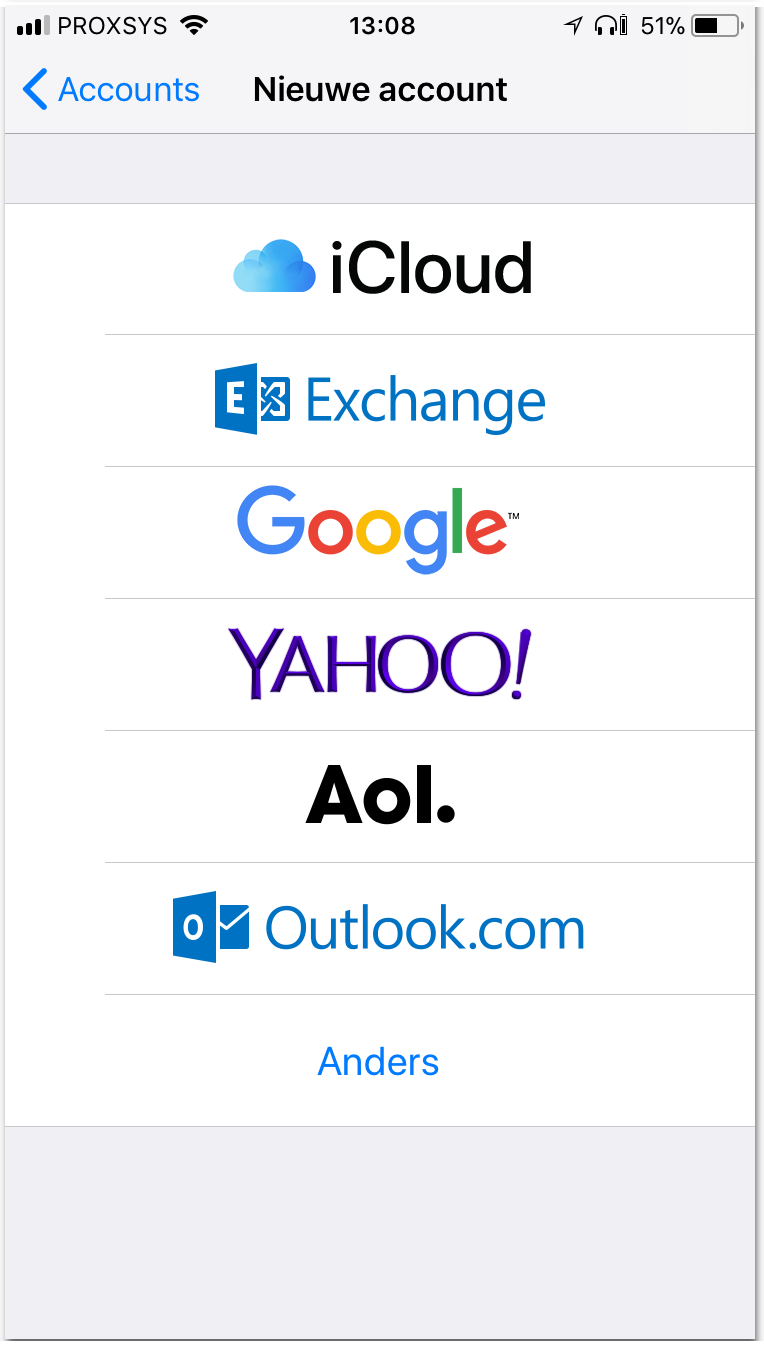Add a Google account

click(x=380, y=533)
